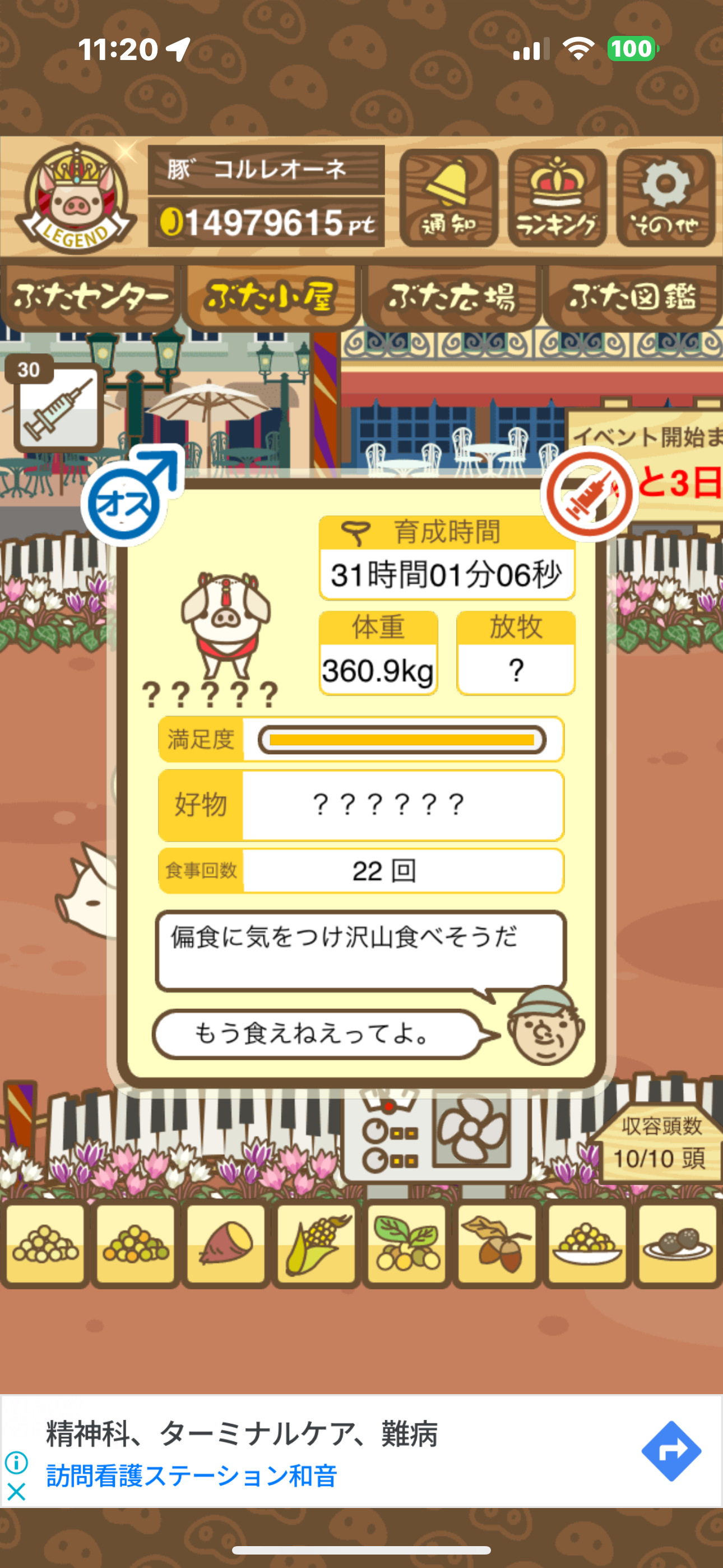Viewport: 723px width, 1568px height.
Task: Choose the corn cob feed
Action: click(x=316, y=1244)
